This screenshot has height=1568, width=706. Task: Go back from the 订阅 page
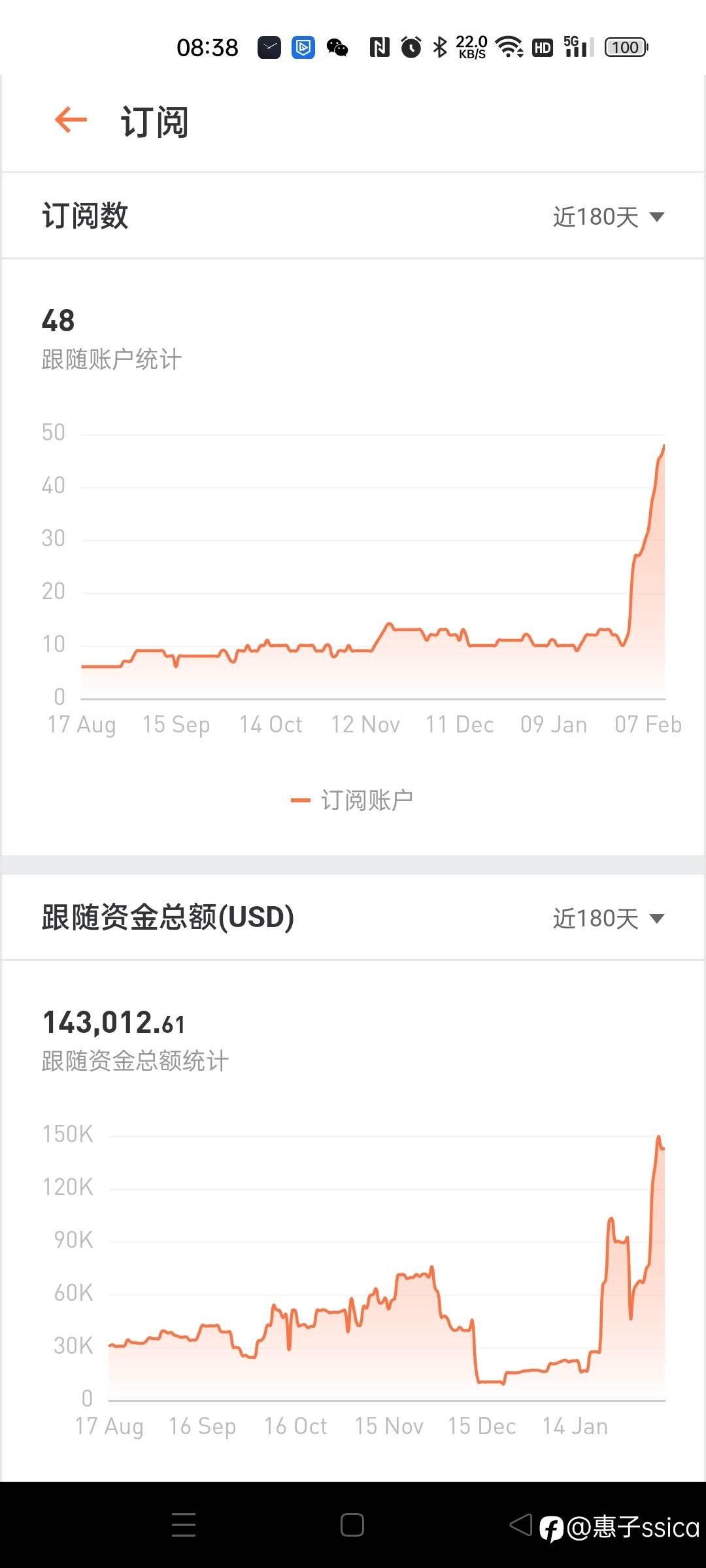tap(71, 120)
